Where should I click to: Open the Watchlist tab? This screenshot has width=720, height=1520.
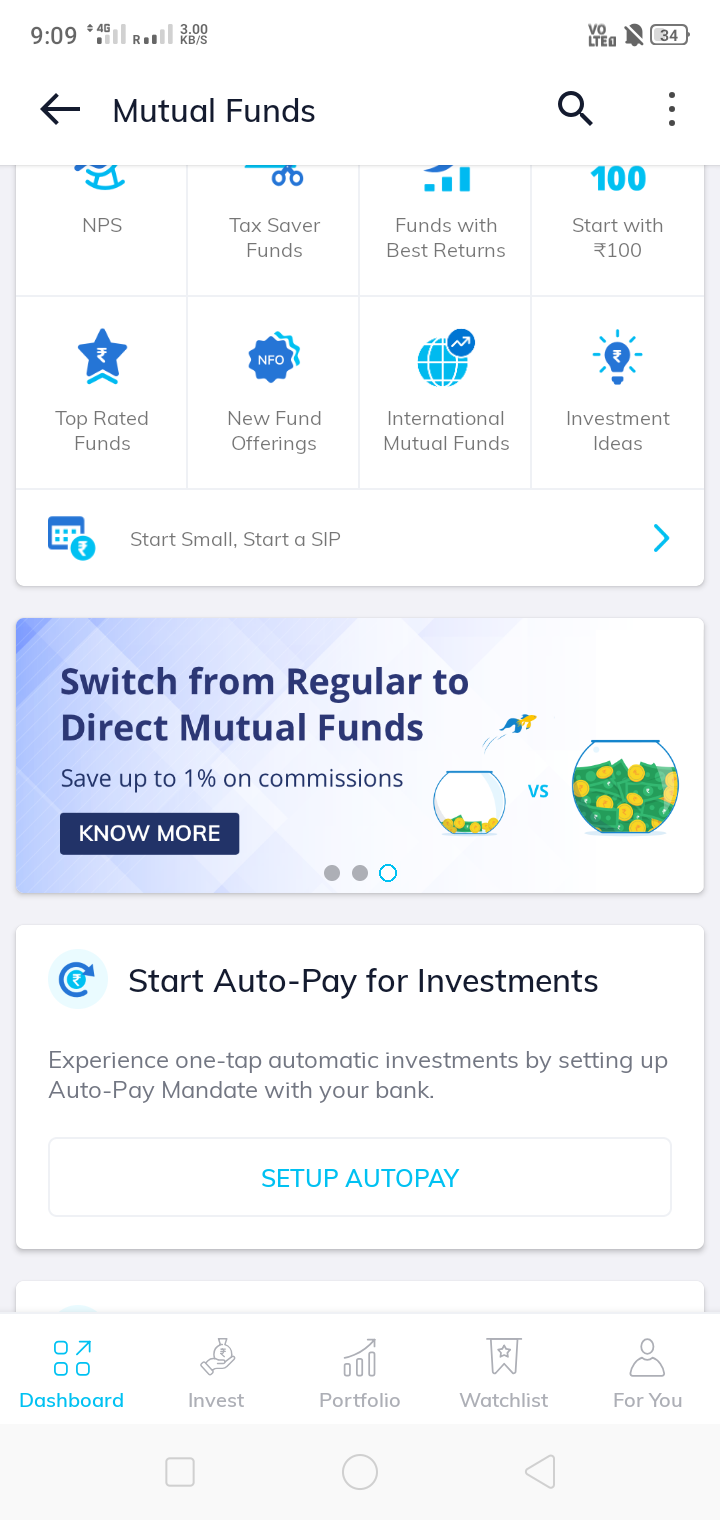click(504, 1372)
